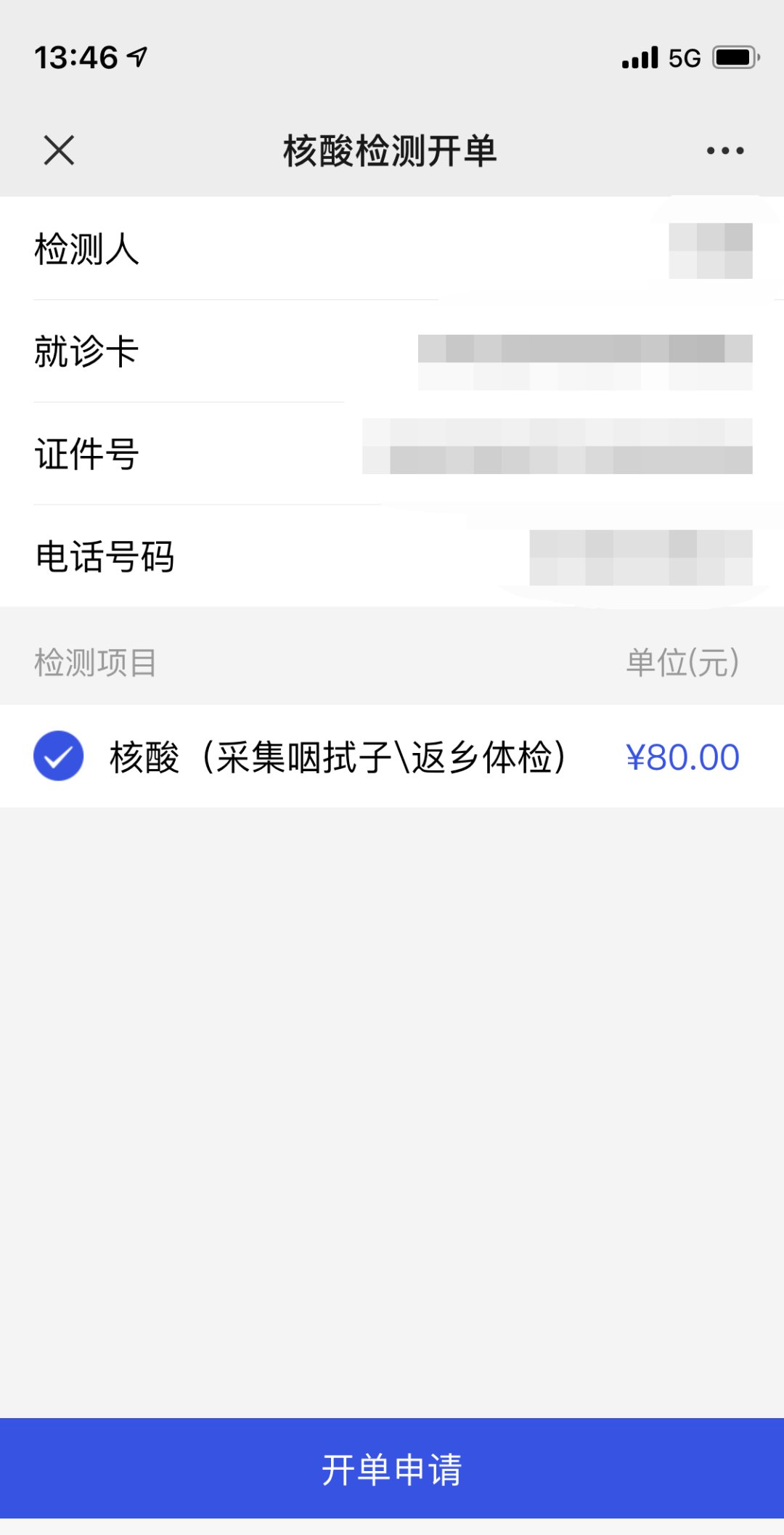
Task: Uncheck the 核酸 (采集咽拭子\返乡体检) item
Action: pyautogui.click(x=59, y=756)
